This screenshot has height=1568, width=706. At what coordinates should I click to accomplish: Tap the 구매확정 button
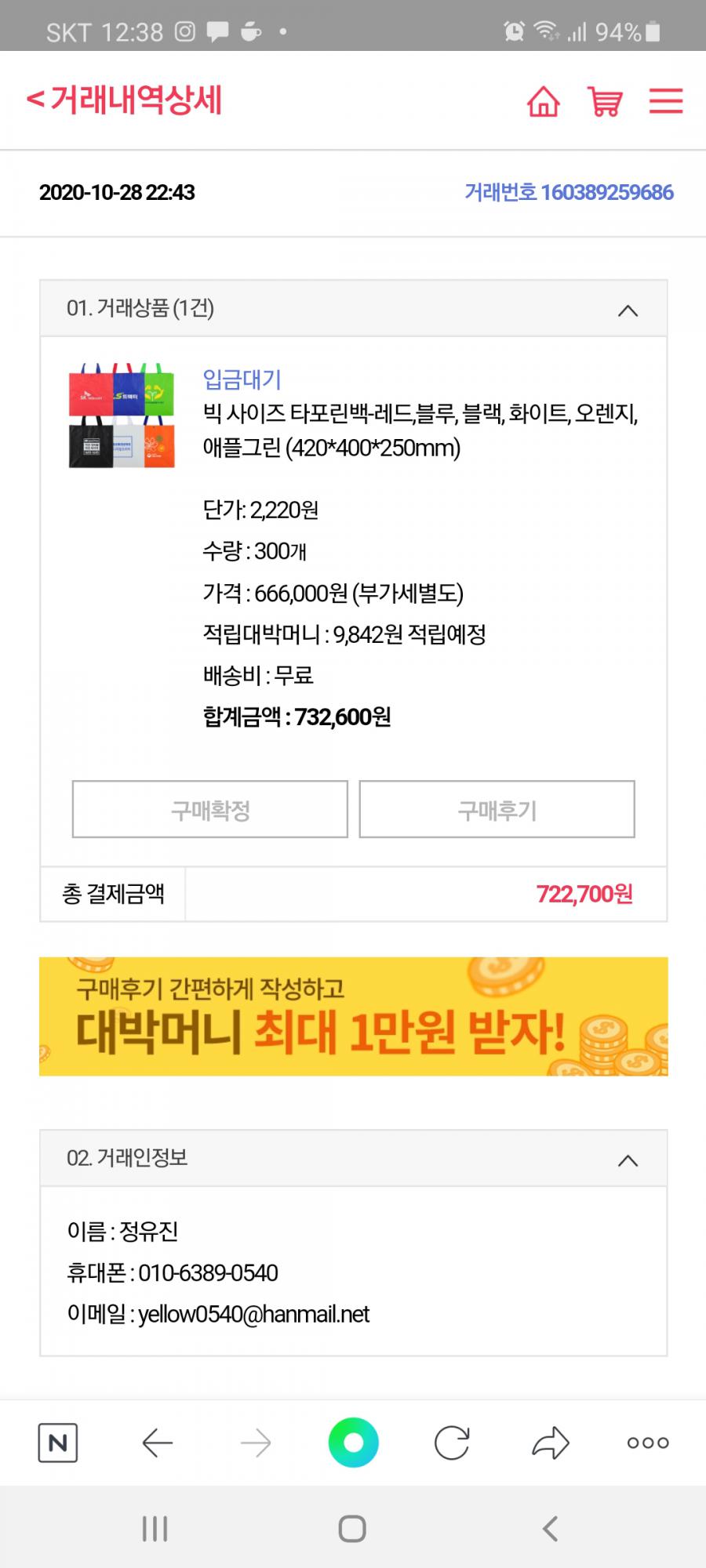(209, 809)
